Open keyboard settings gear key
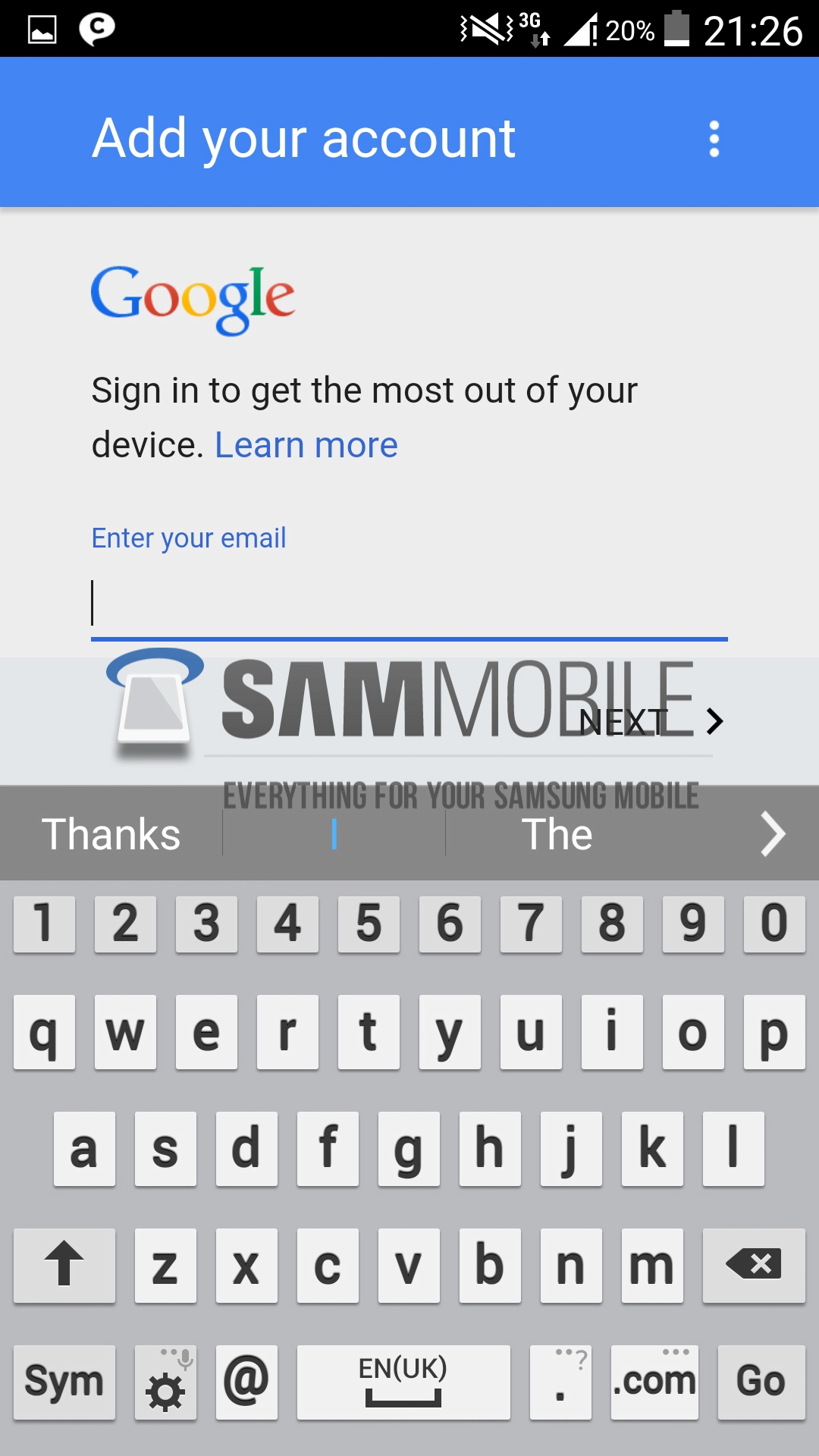 [165, 1382]
